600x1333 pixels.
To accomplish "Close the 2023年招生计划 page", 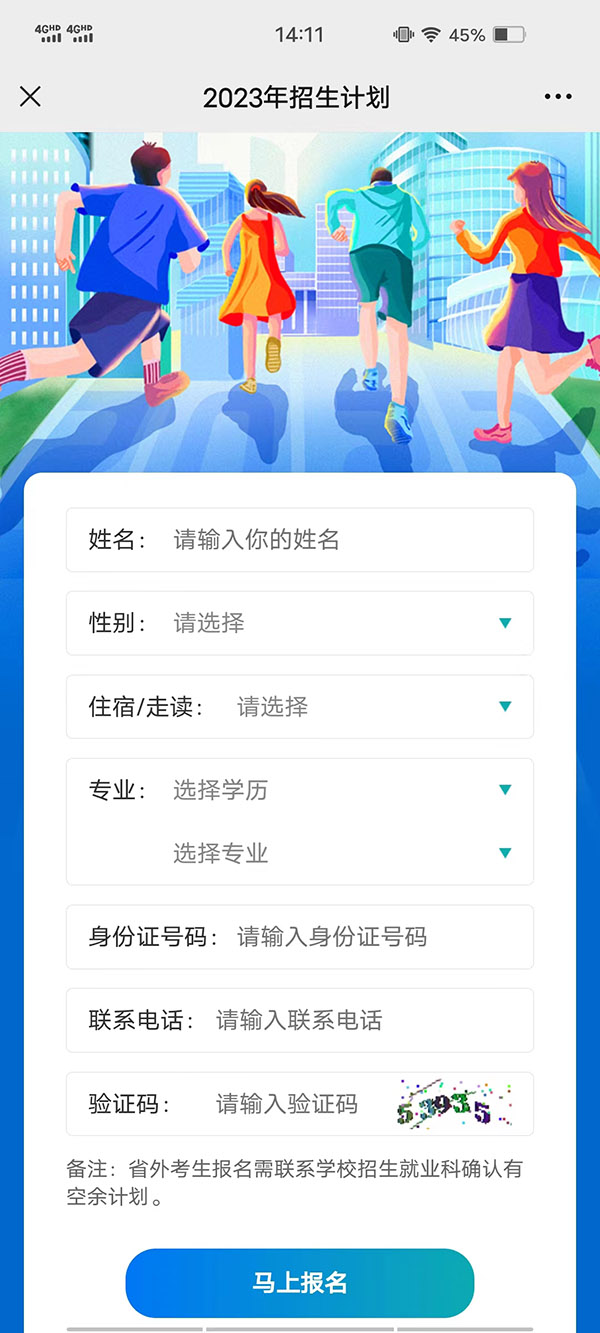I will (31, 97).
